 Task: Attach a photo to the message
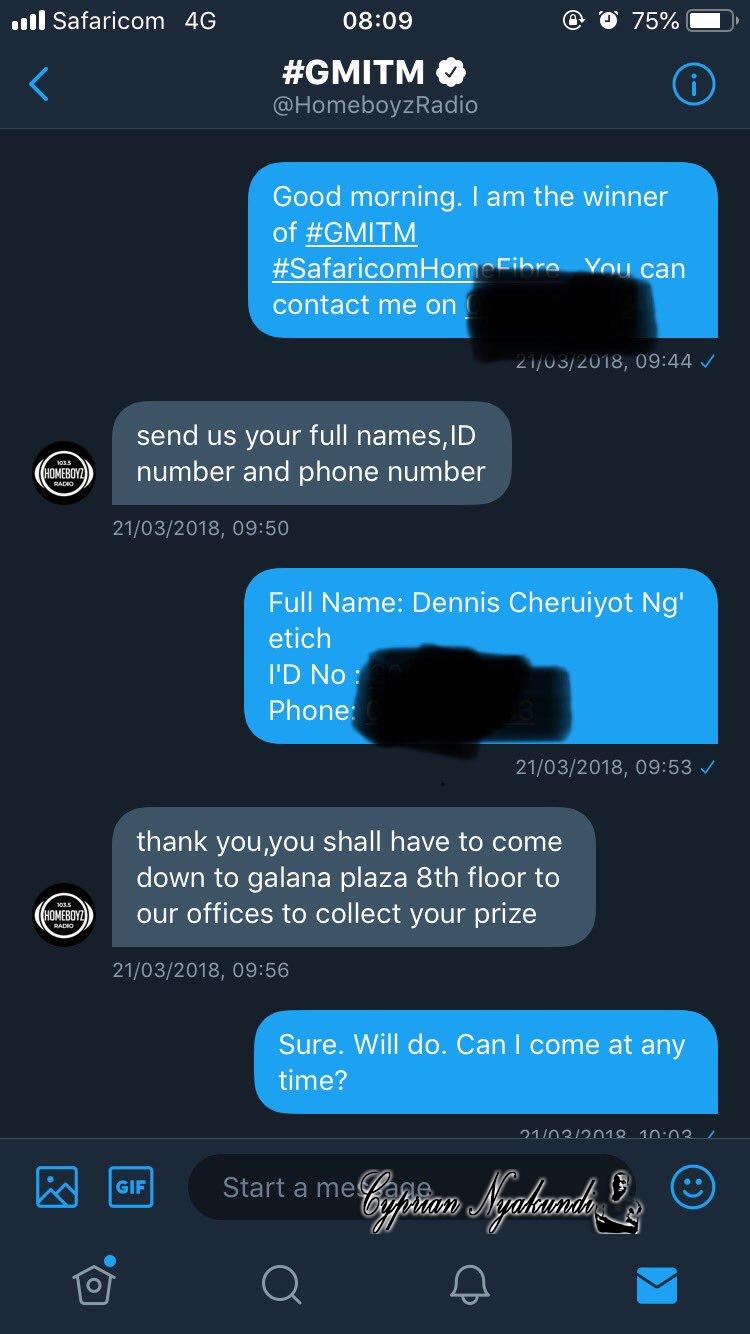tap(57, 1187)
